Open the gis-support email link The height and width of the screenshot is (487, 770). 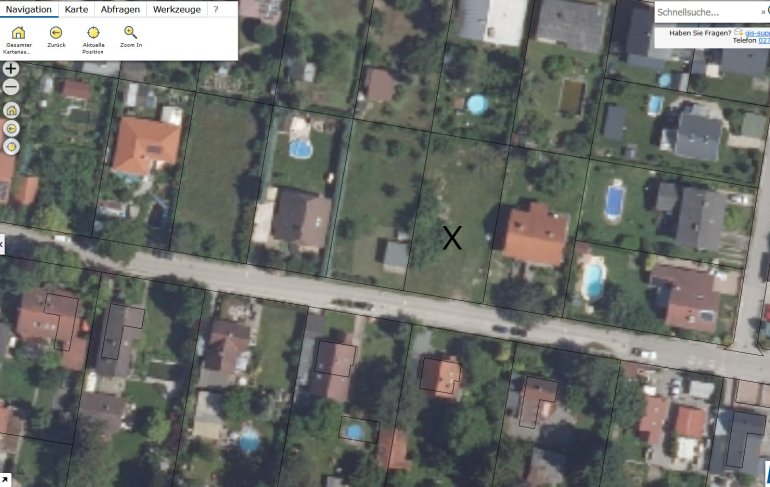click(x=758, y=32)
